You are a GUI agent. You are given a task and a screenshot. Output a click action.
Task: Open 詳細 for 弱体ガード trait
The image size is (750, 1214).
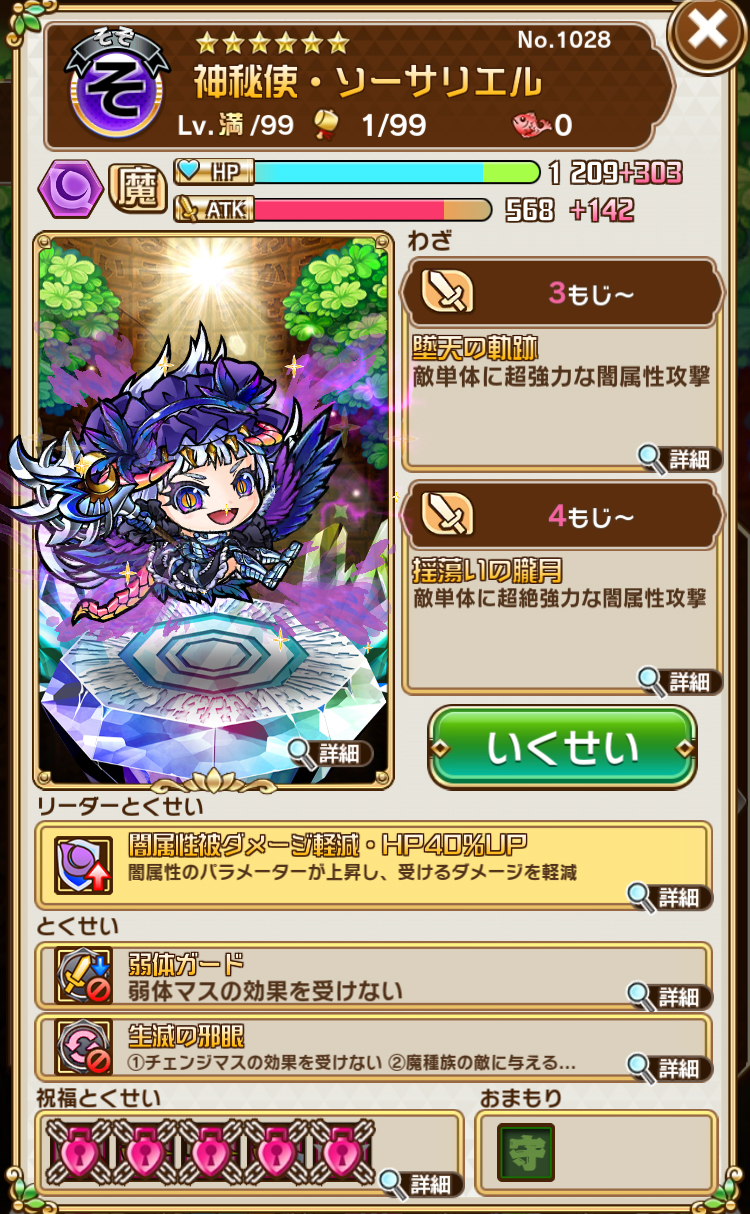click(x=669, y=996)
